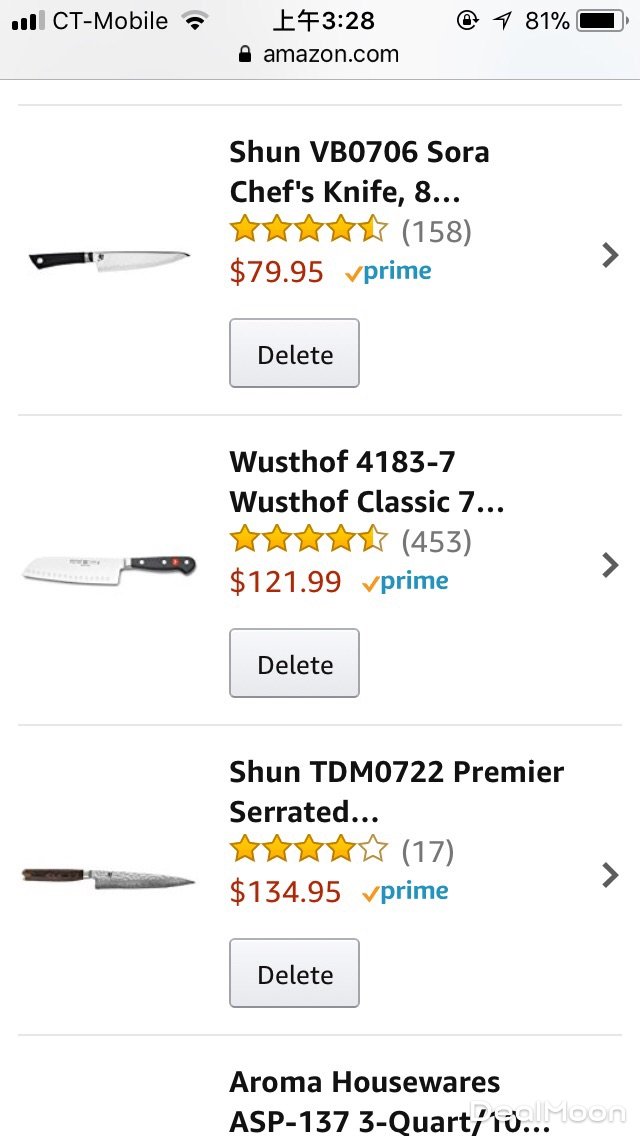
Task: Delete the Shun VB0706 Sora Chef's Knife
Action: [x=294, y=354]
